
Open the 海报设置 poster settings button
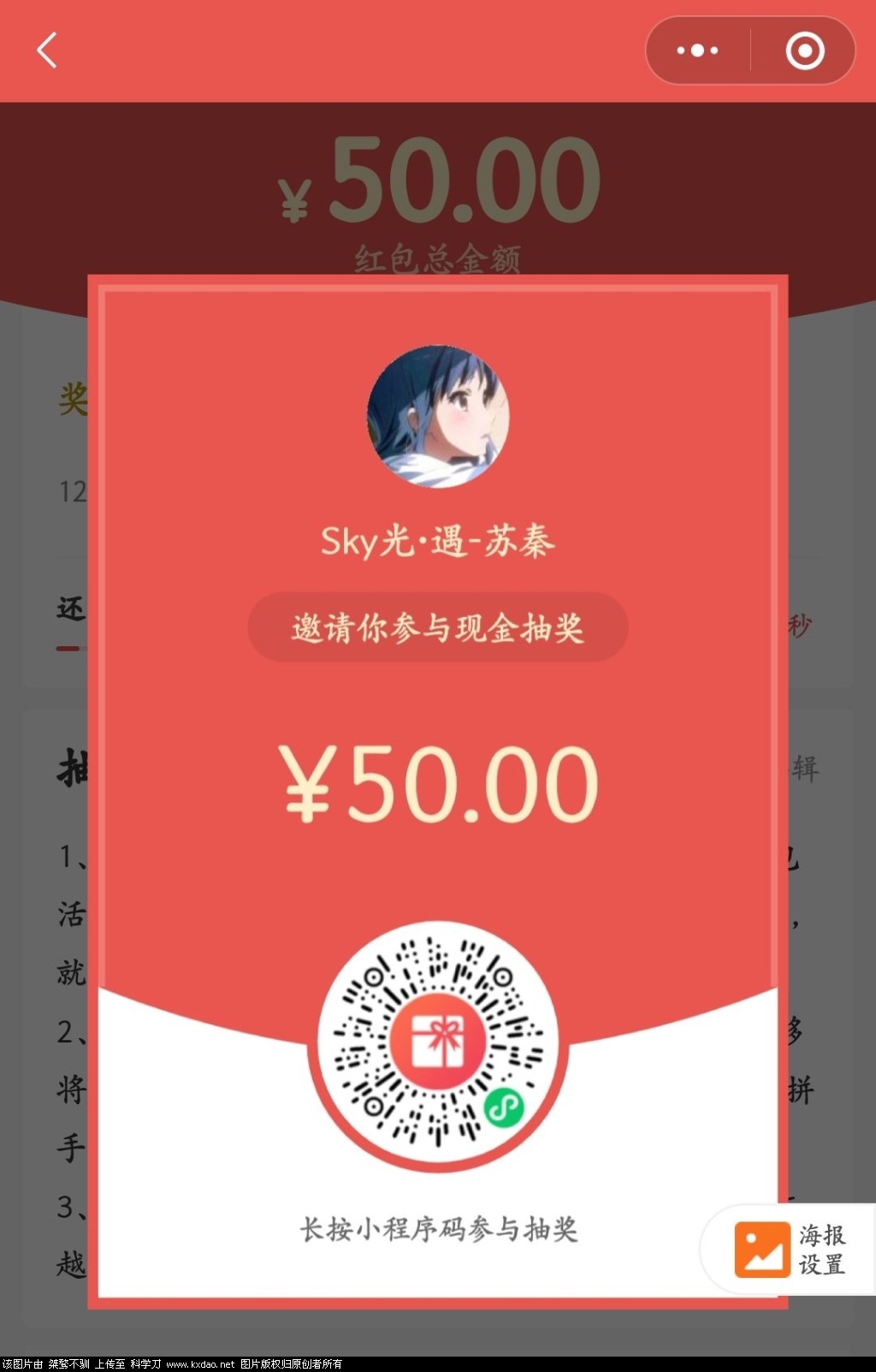(789, 1249)
